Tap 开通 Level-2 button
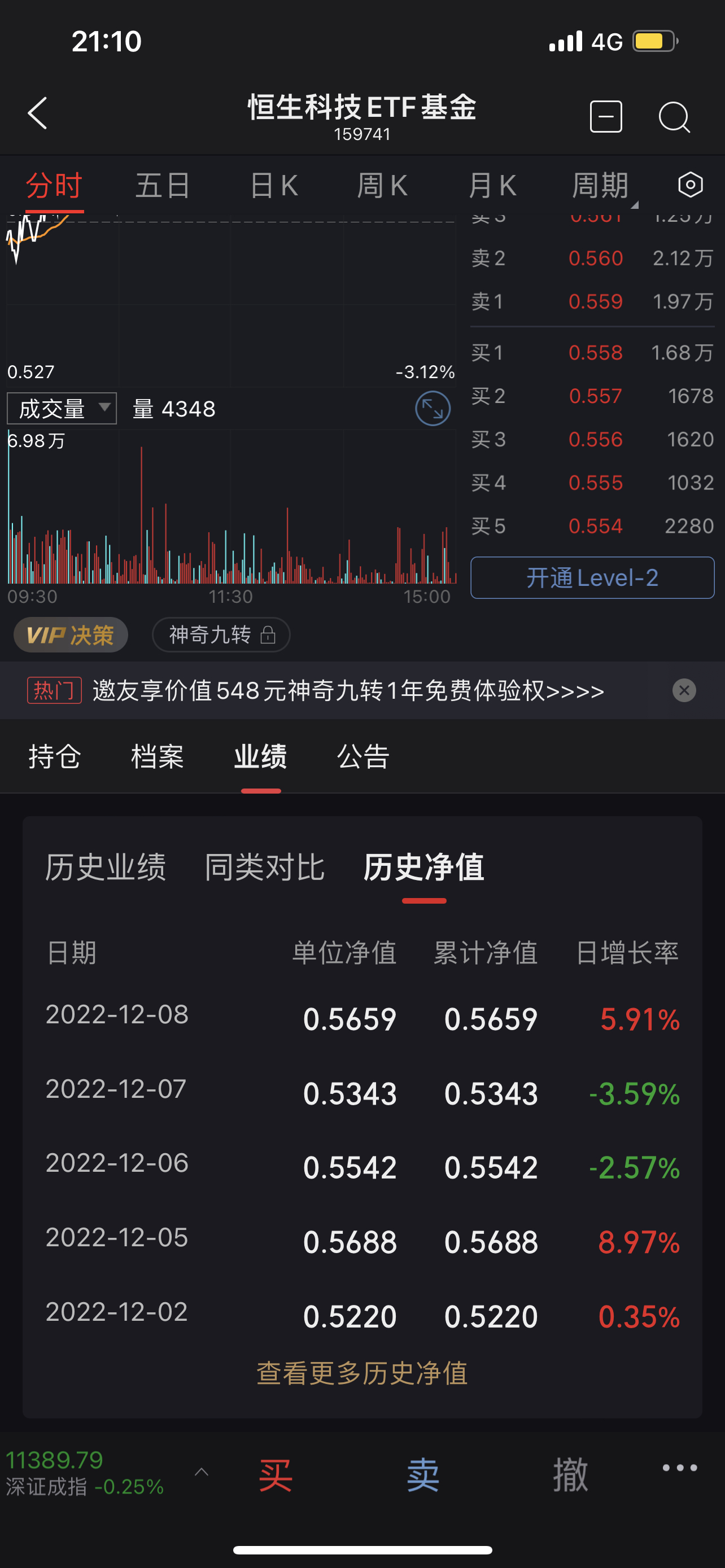This screenshot has height=1568, width=725. click(x=592, y=577)
